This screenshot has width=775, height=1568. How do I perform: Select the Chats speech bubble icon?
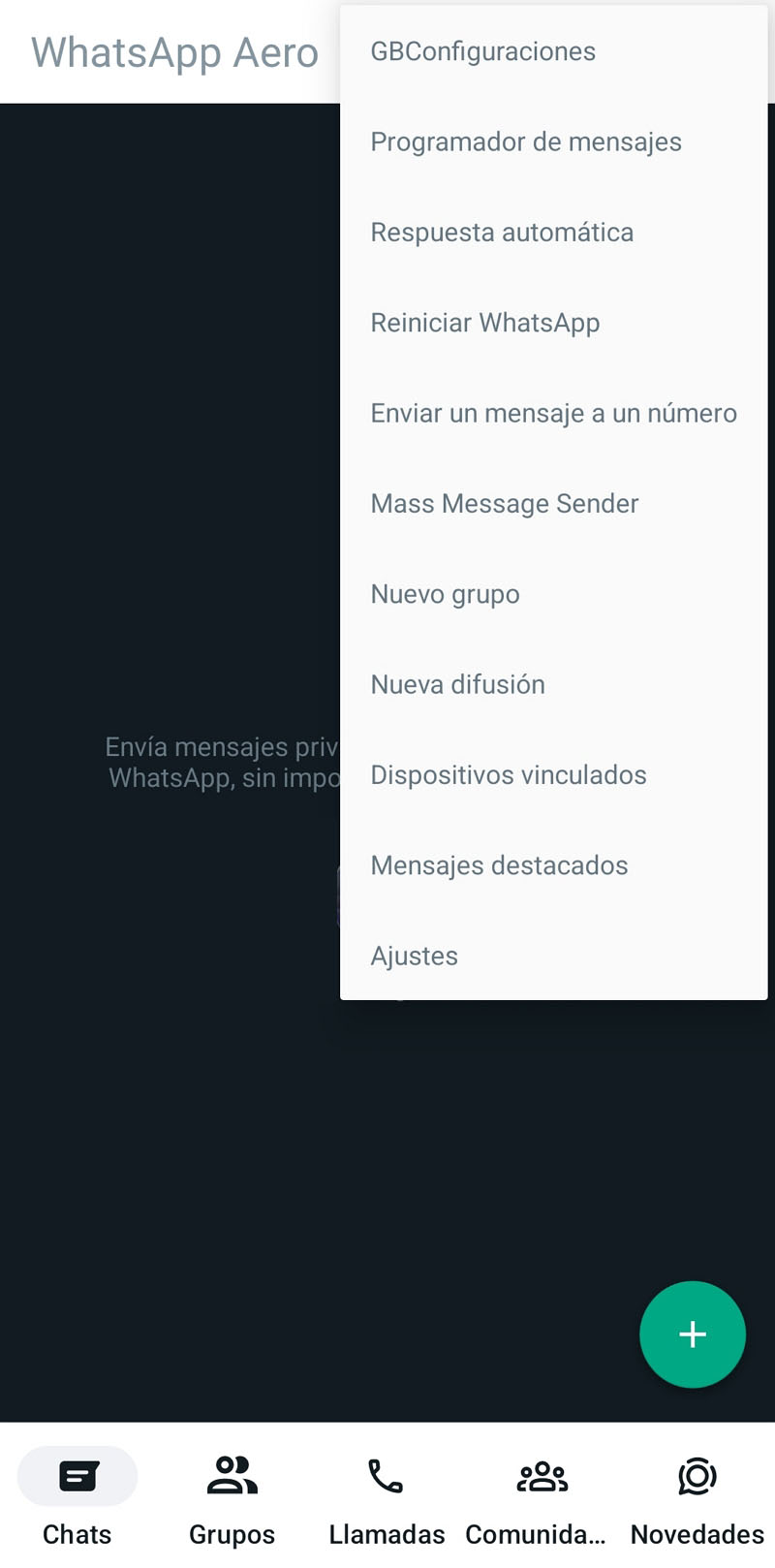(x=77, y=1475)
